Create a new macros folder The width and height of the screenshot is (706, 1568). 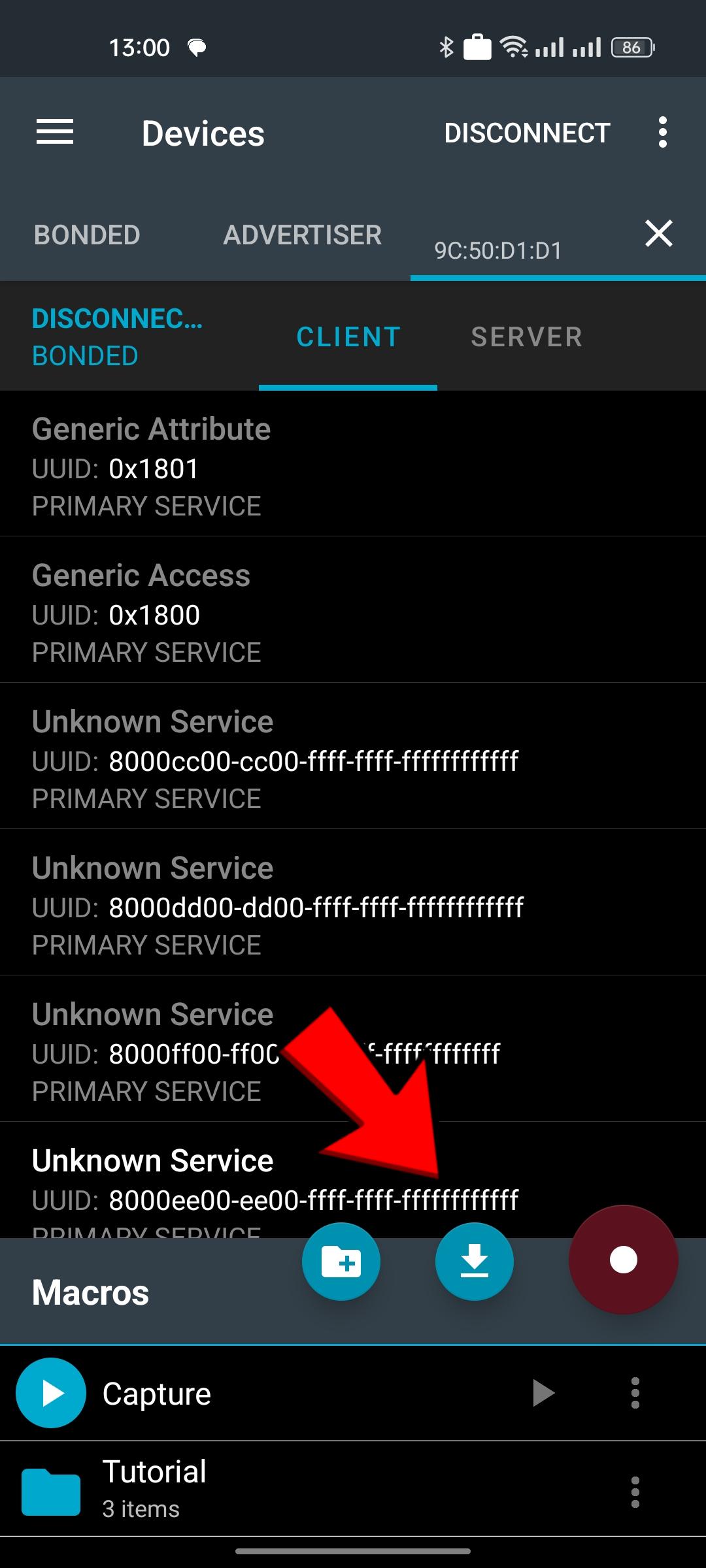[x=341, y=1262]
